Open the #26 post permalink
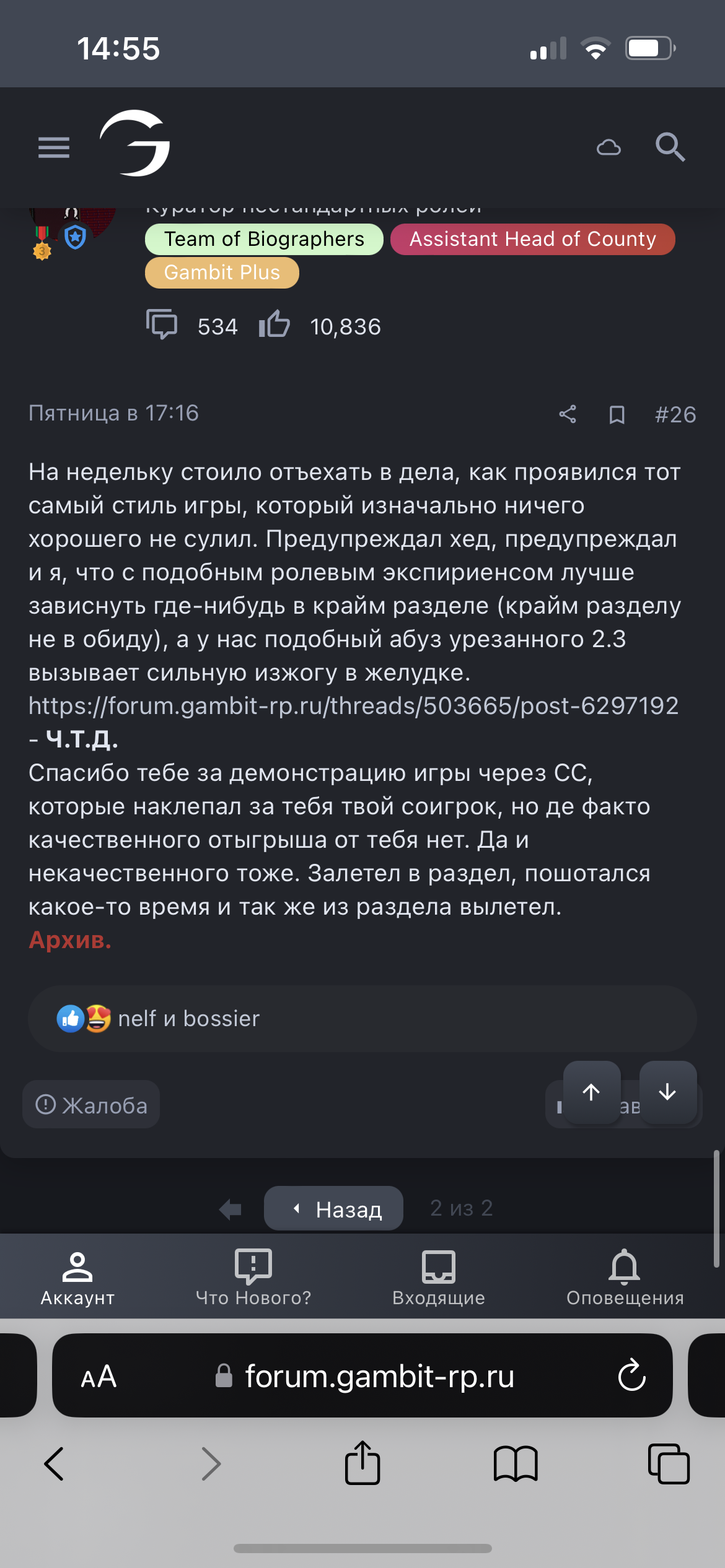The height and width of the screenshot is (1568, 725). pyautogui.click(x=675, y=414)
